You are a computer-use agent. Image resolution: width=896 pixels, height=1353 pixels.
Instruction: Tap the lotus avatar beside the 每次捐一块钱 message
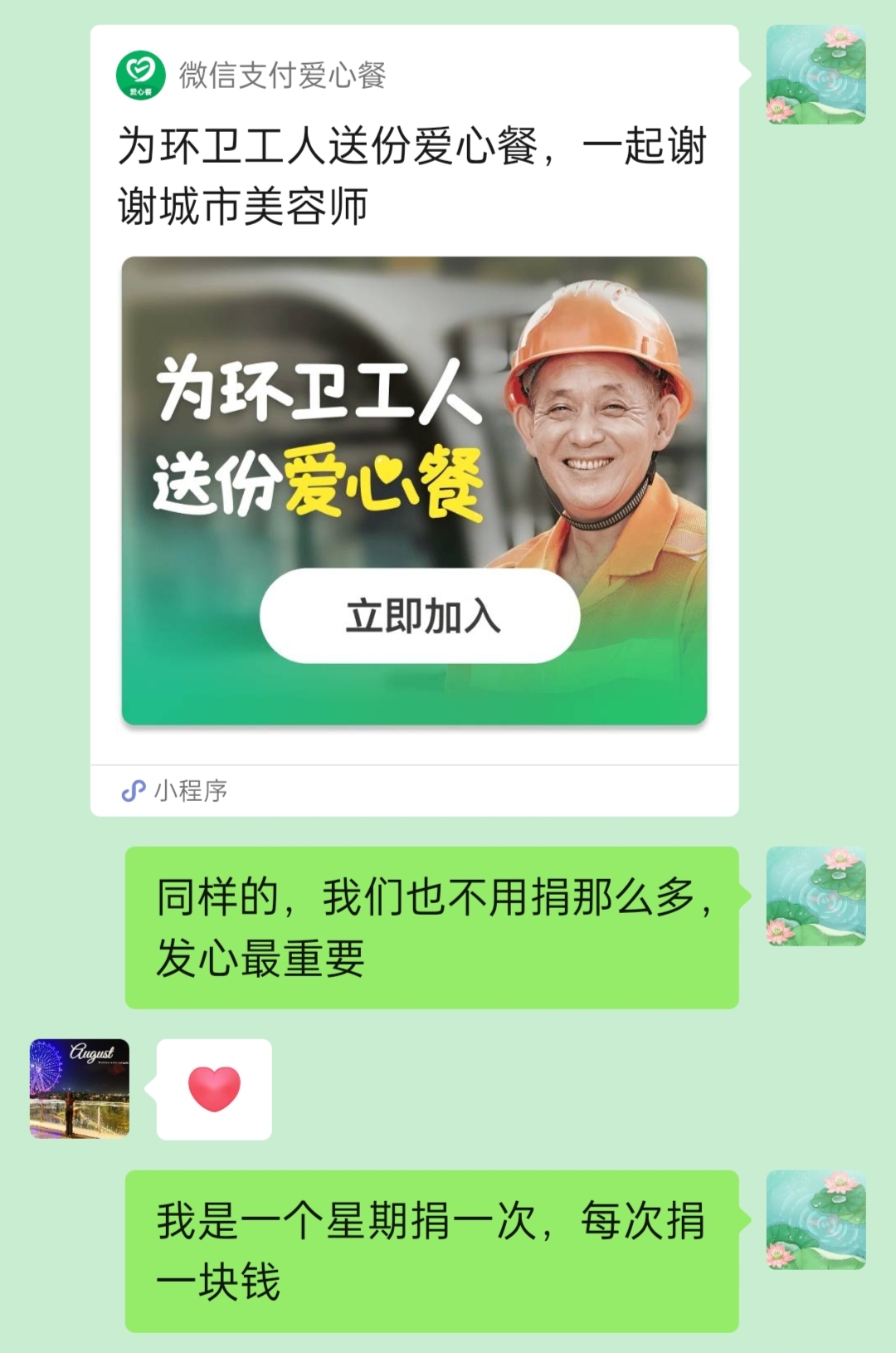coord(816,1220)
